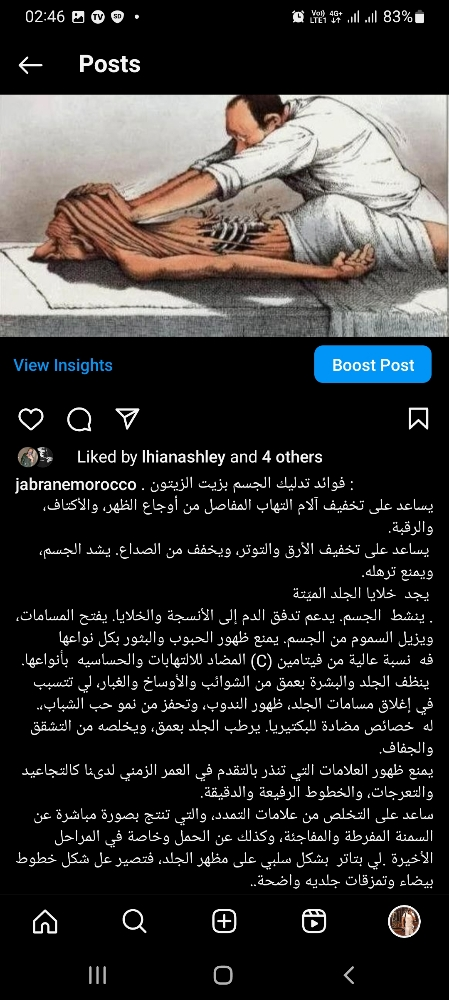This screenshot has width=449, height=1000.
Task: Open recent apps from the navigation bar
Action: pos(97,975)
